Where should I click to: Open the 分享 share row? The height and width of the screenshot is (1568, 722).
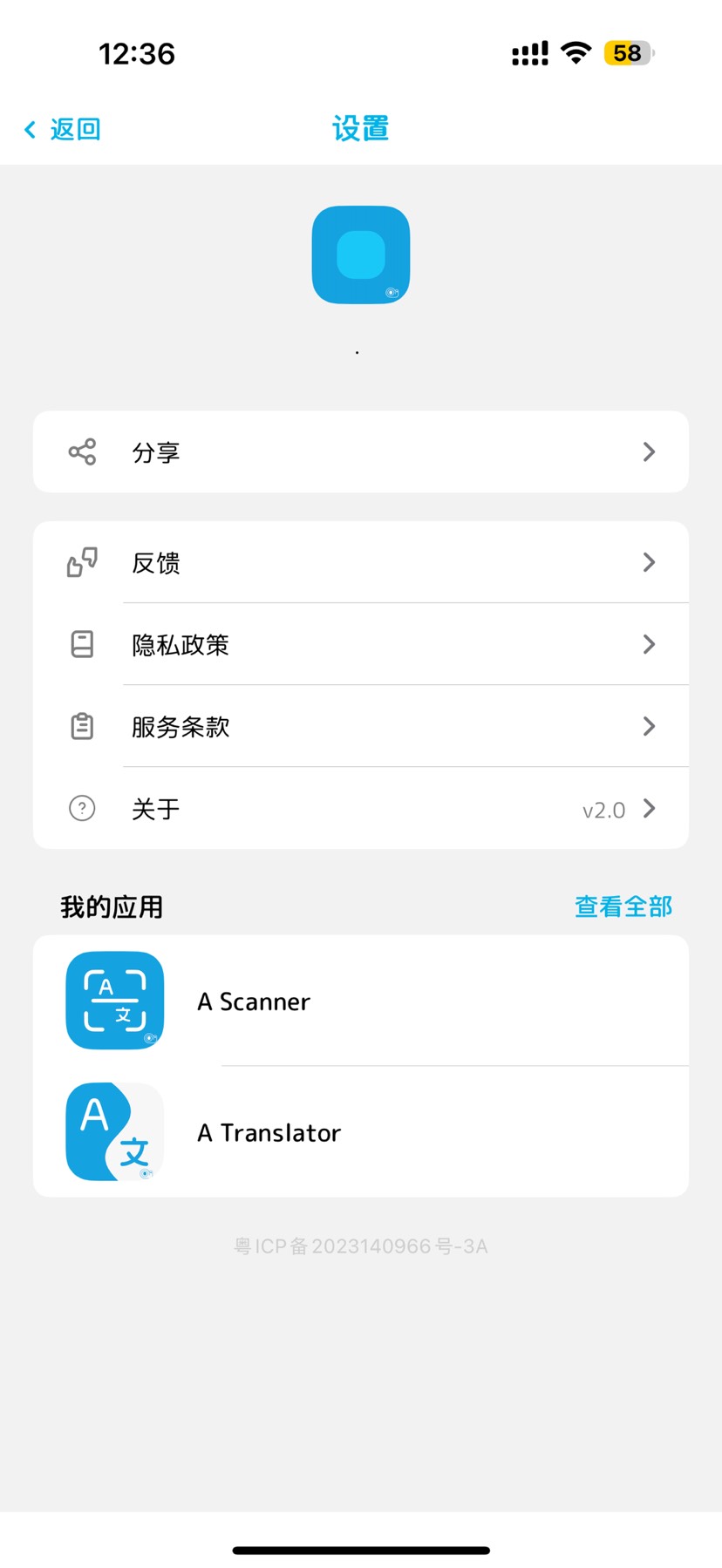(360, 451)
